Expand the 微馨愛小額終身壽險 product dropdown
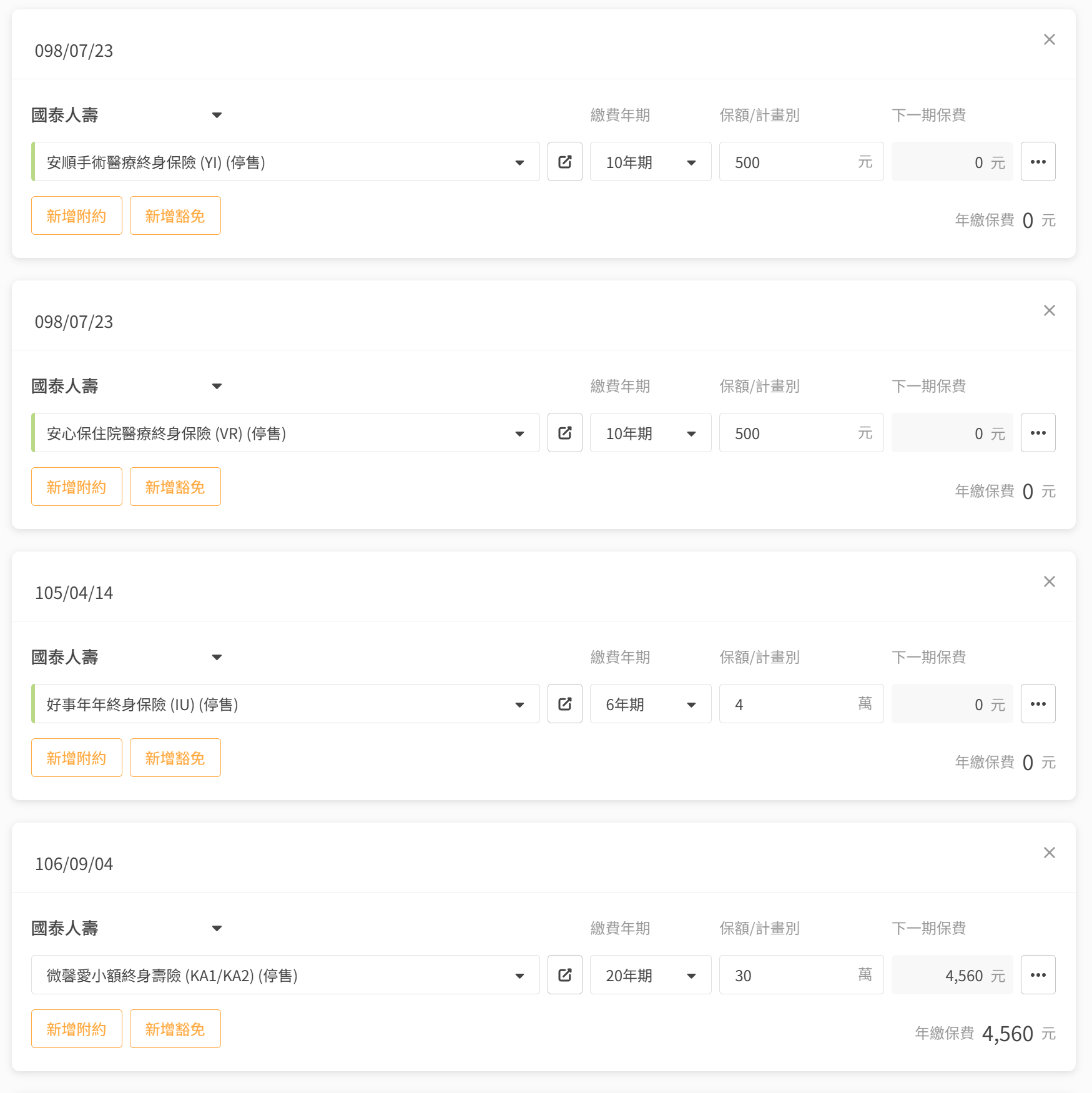This screenshot has width=1092, height=1093. pyautogui.click(x=286, y=976)
